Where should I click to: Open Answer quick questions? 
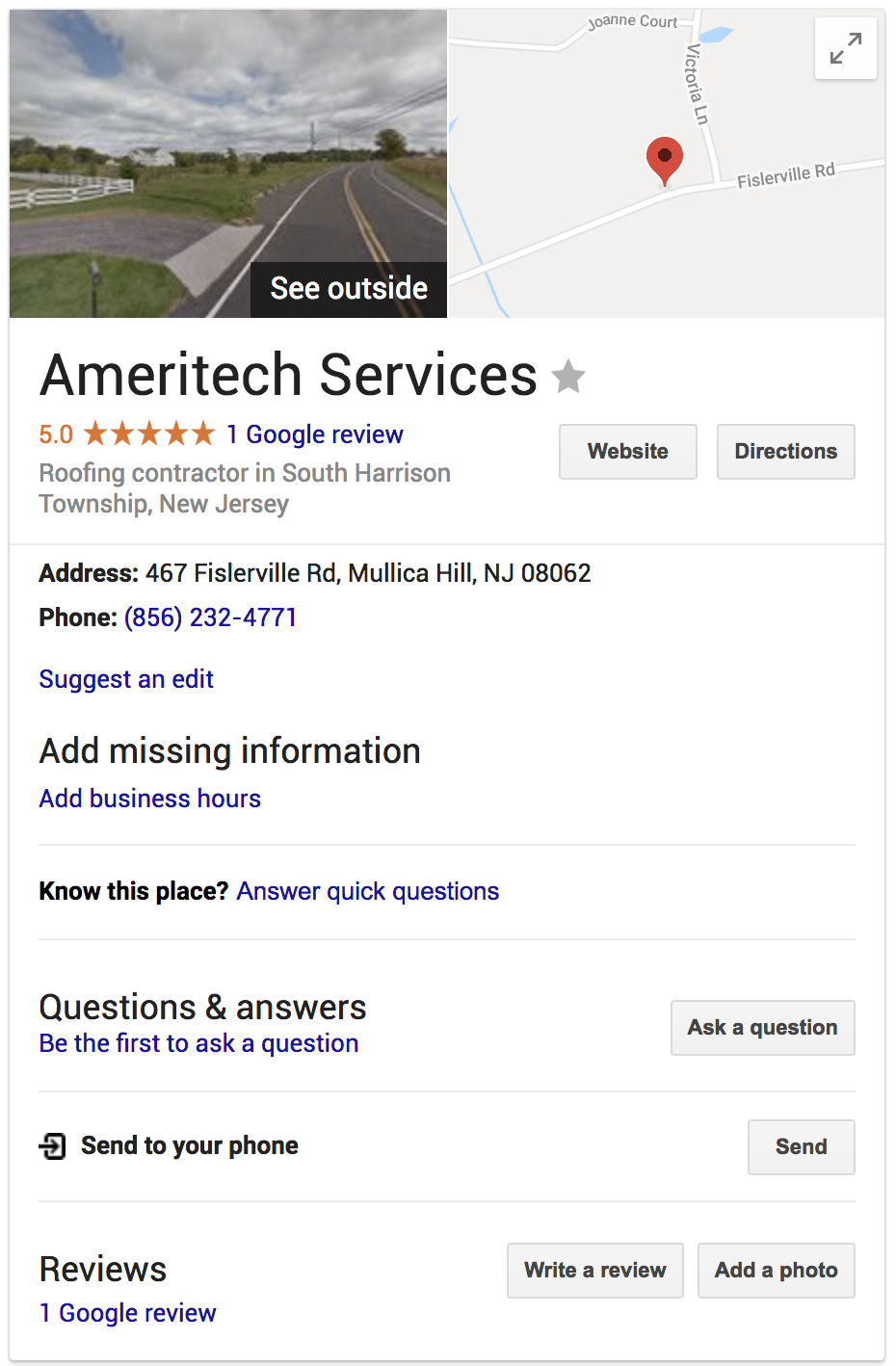pyautogui.click(x=368, y=891)
